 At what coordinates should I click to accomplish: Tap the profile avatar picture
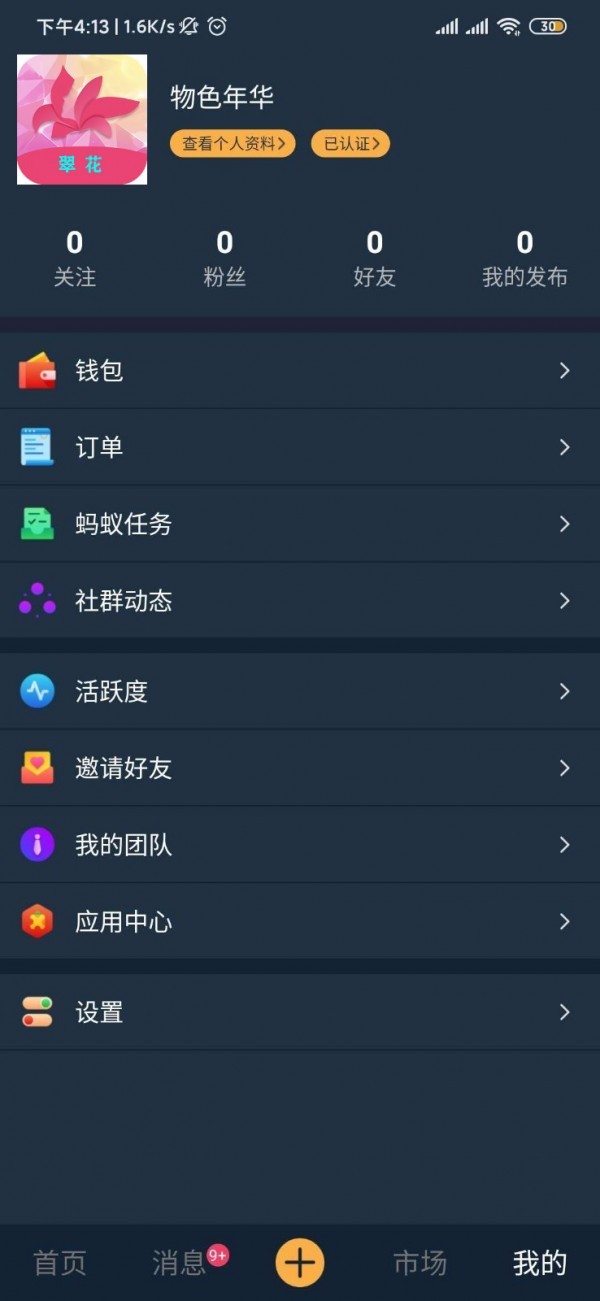pos(82,120)
